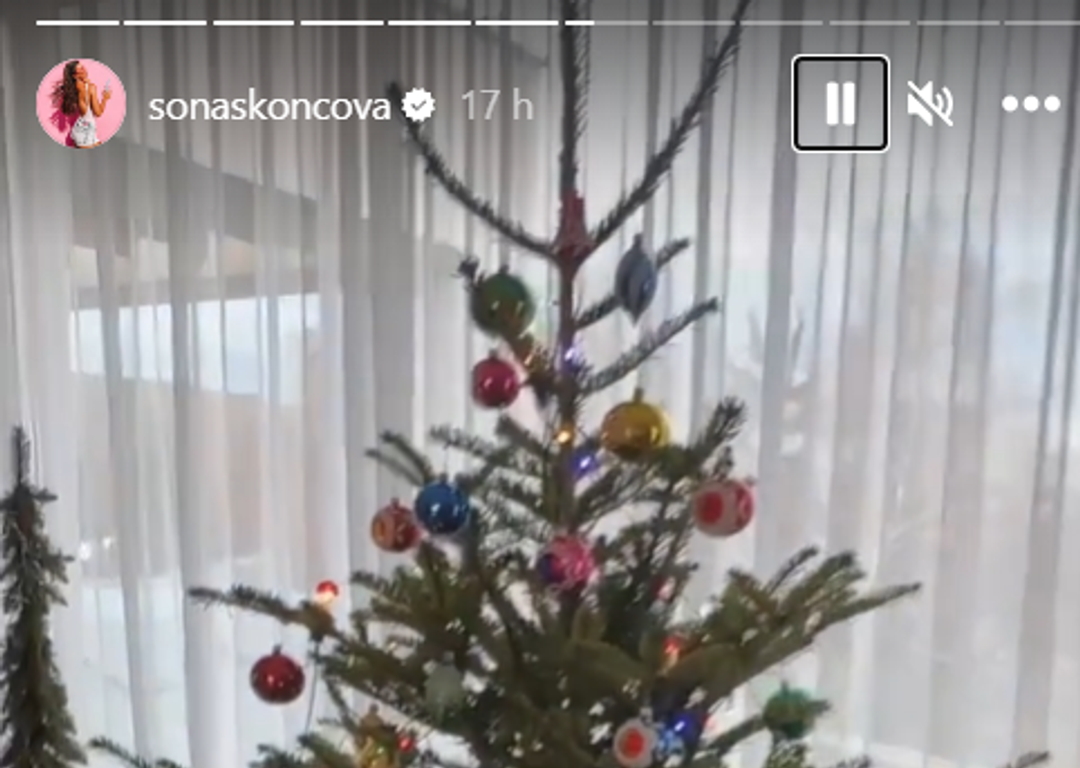Screen dimensions: 1080x768
Task: Unmute the story sound
Action: click(x=929, y=103)
